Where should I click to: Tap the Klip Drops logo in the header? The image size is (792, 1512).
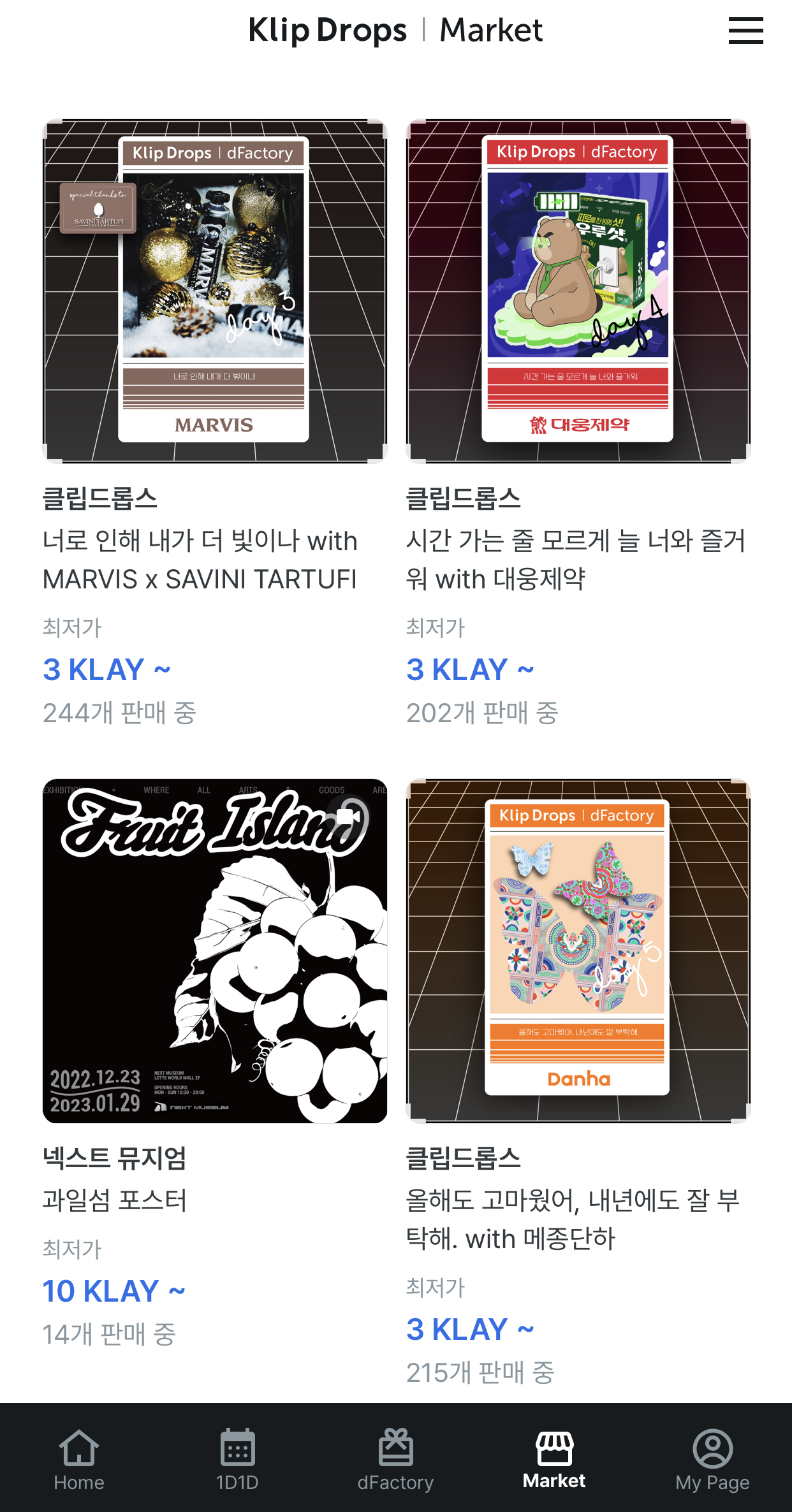(x=327, y=29)
